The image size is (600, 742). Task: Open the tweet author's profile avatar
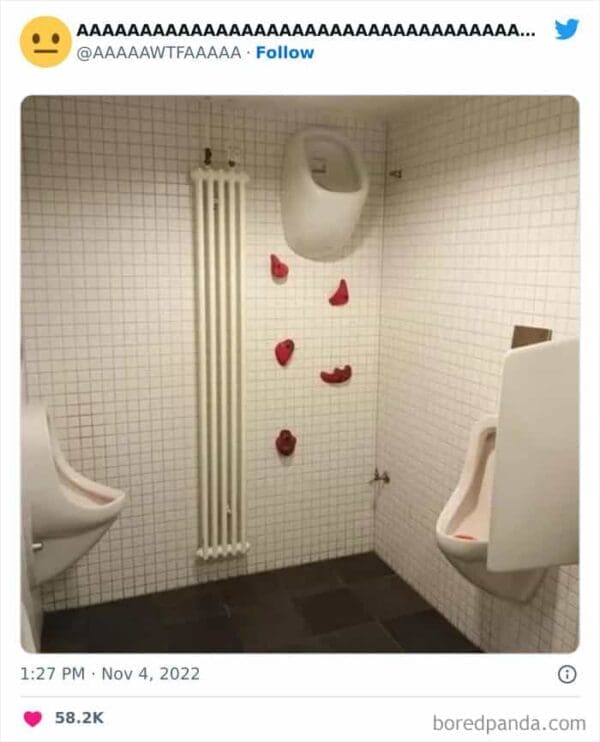pyautogui.click(x=46, y=42)
